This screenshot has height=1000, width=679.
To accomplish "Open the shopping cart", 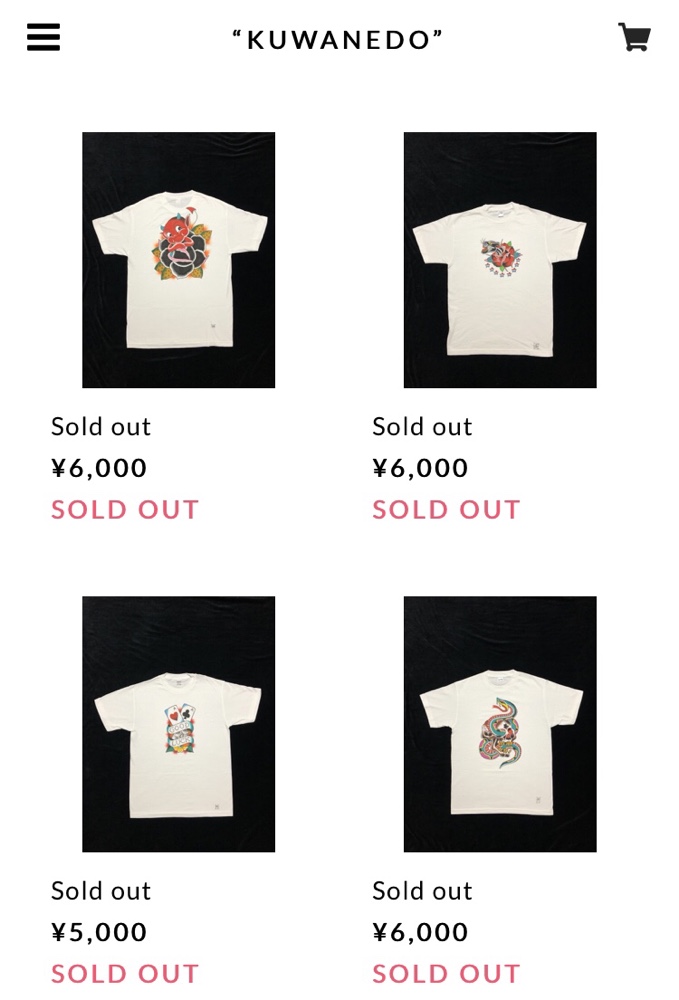I will click(634, 38).
